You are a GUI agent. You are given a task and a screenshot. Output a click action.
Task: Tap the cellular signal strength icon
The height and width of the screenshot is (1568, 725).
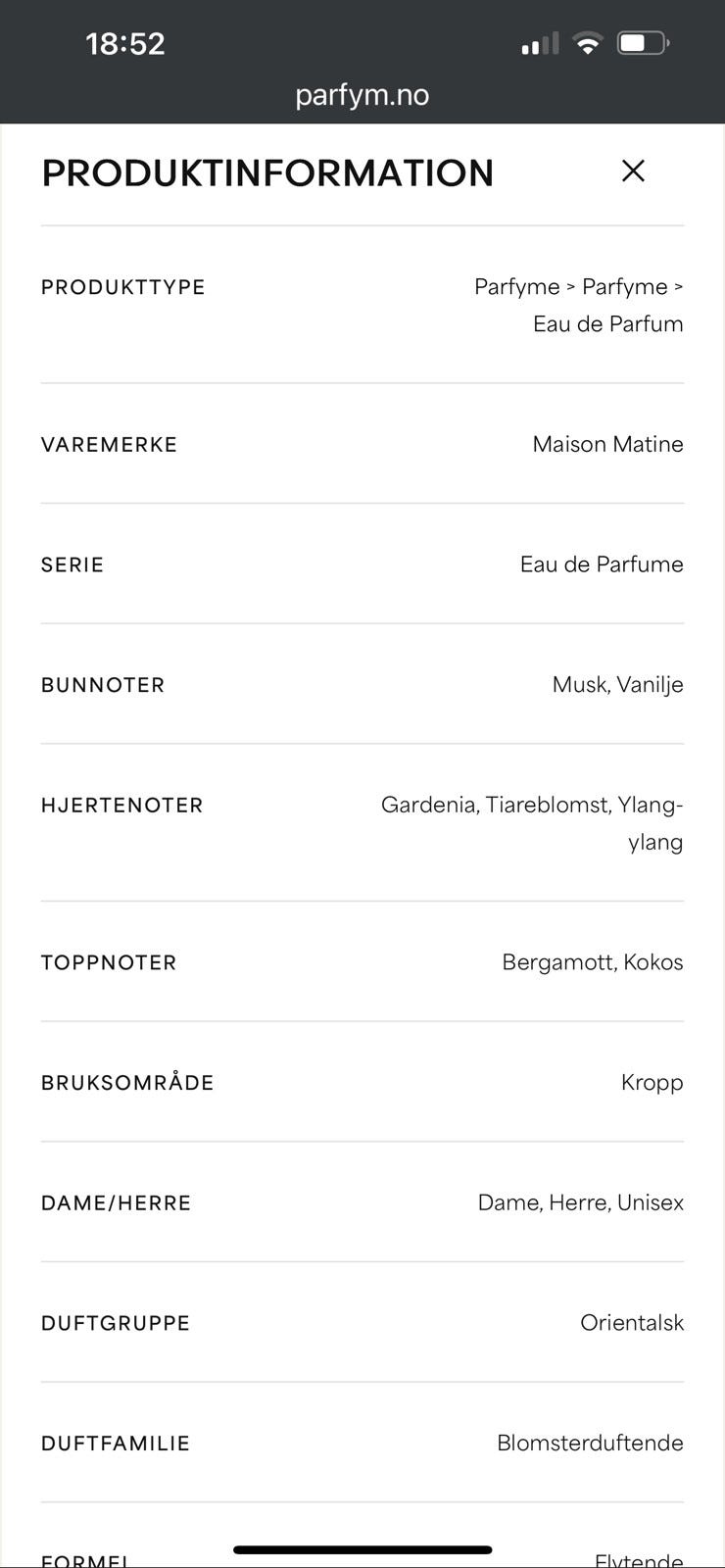tap(540, 42)
